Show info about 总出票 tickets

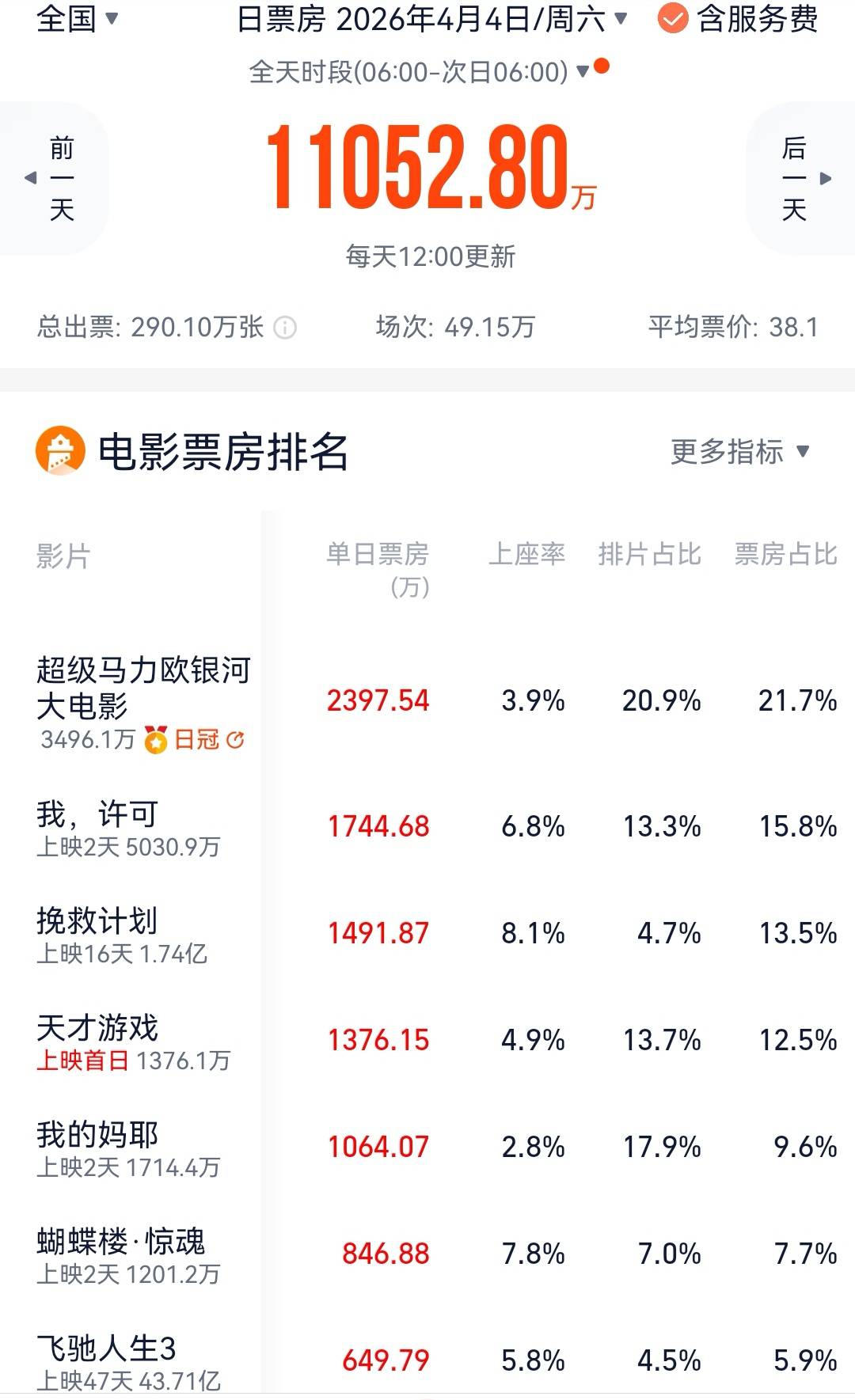[x=285, y=327]
